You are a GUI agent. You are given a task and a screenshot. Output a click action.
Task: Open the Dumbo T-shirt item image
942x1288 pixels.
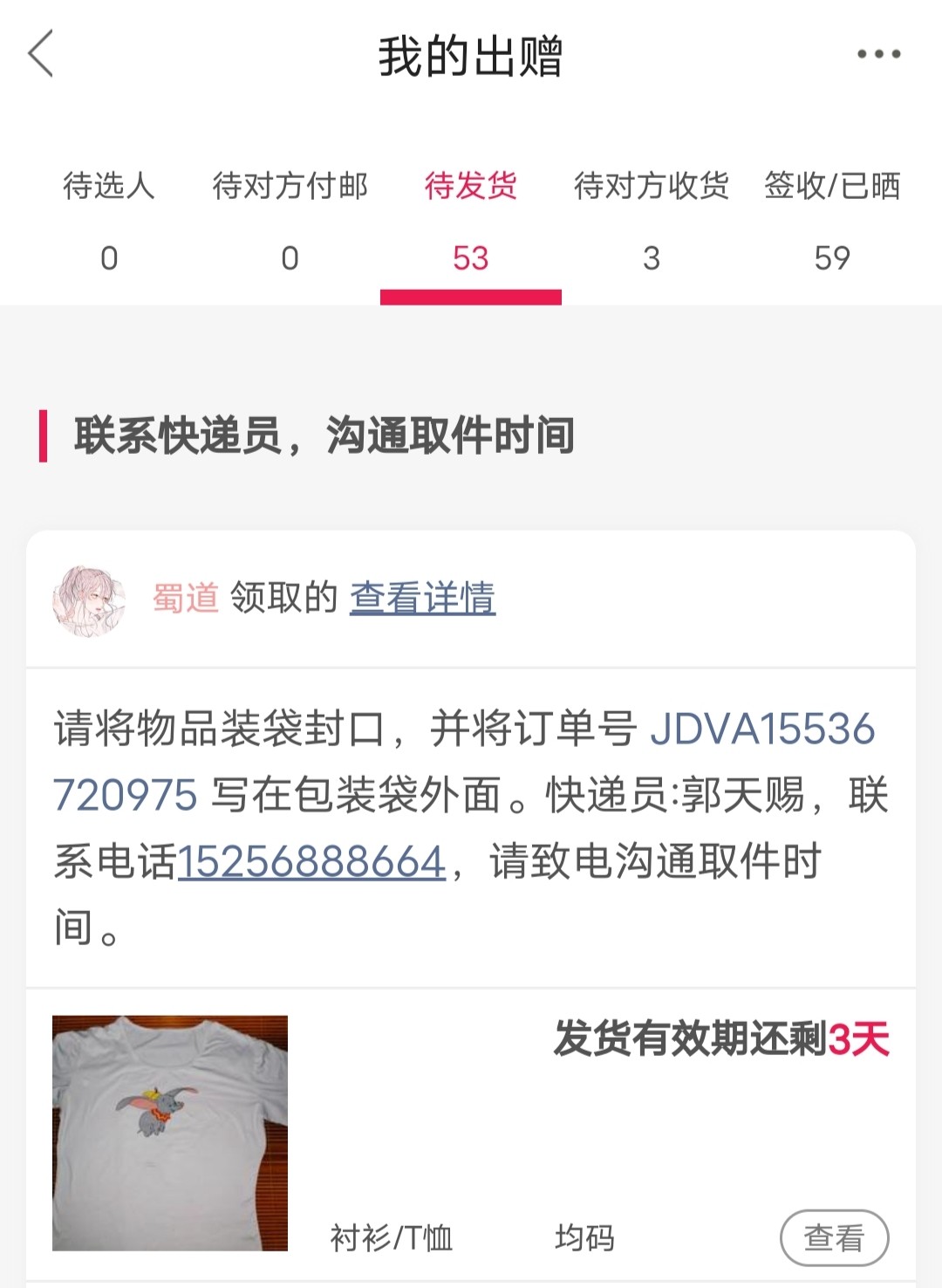coord(170,1133)
